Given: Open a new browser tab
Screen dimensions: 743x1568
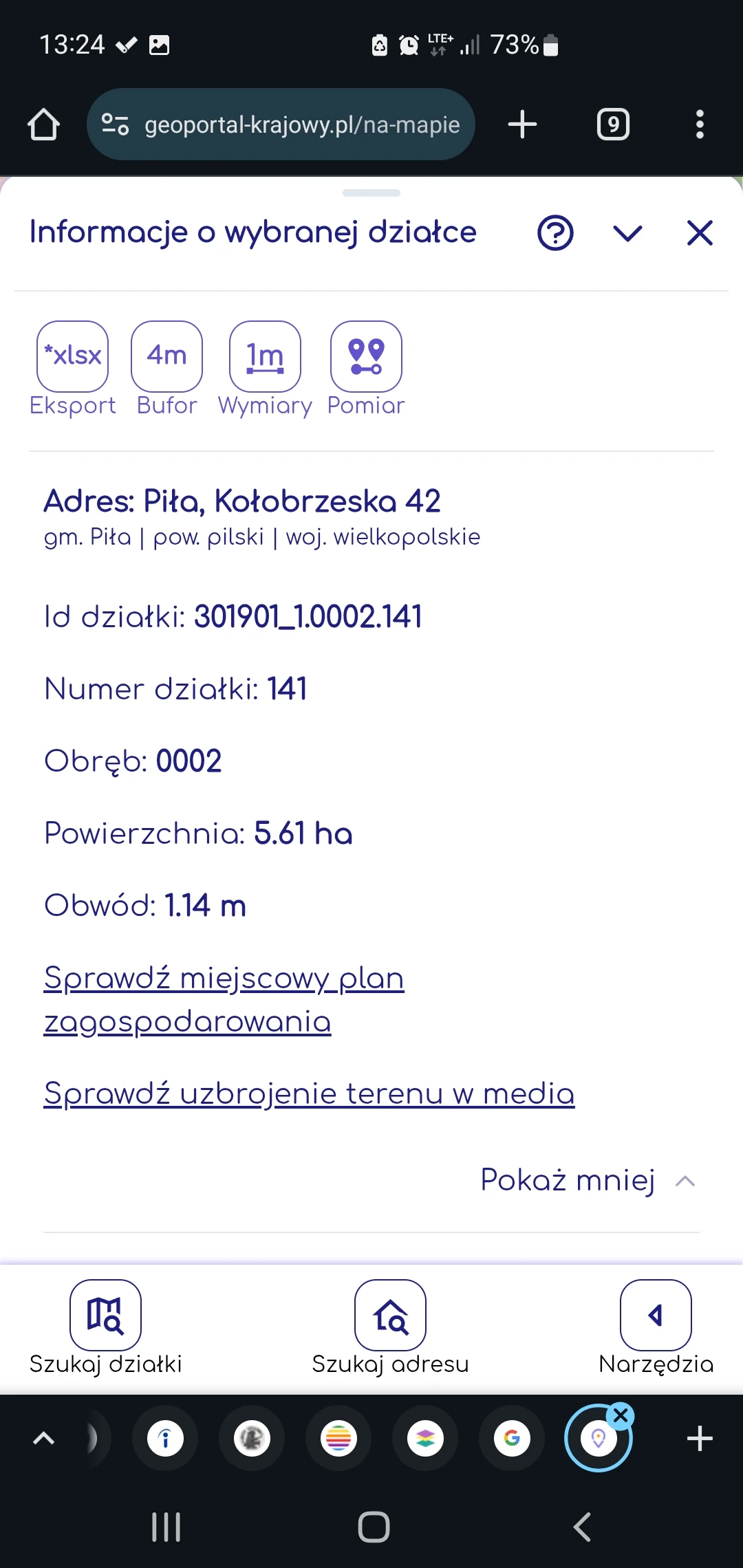Looking at the screenshot, I should pos(522,124).
